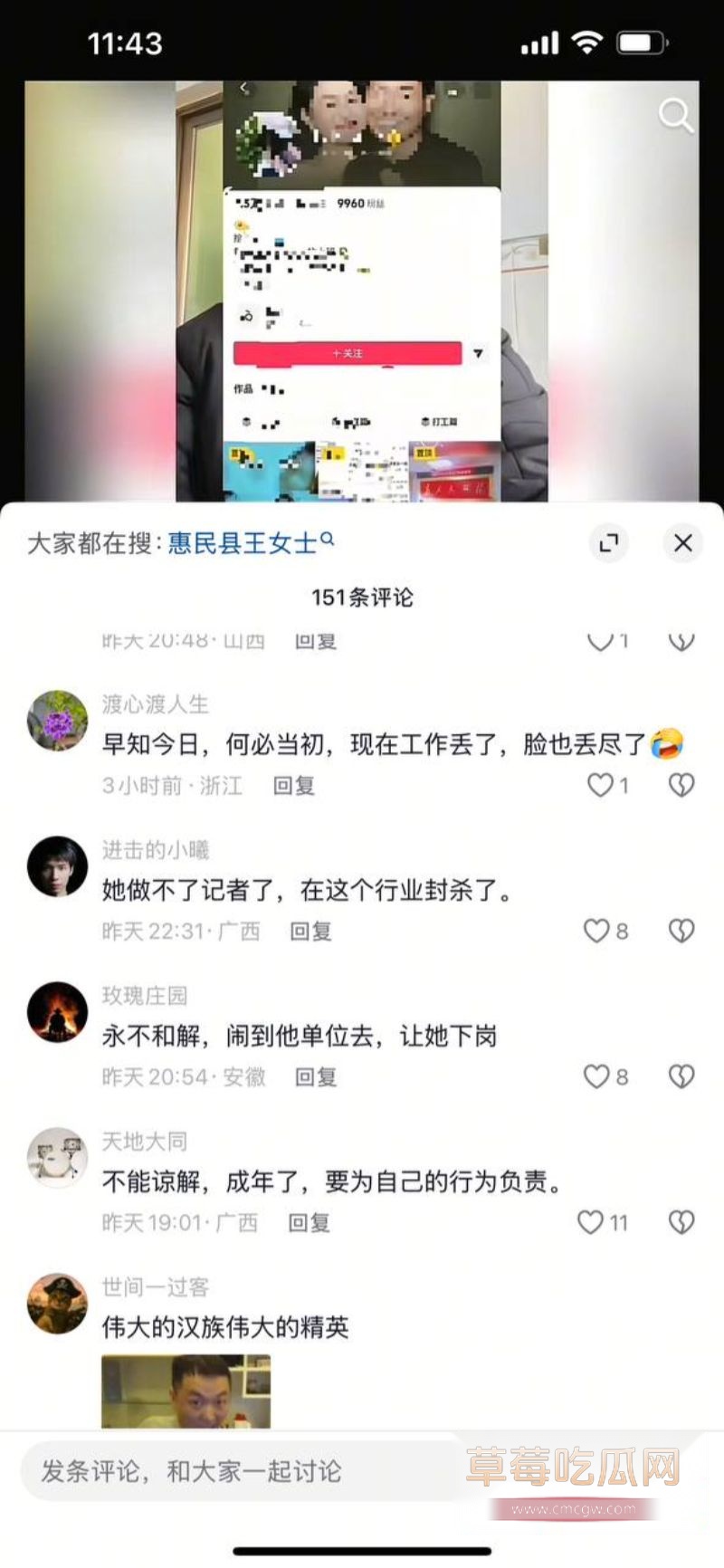Tap the dislike icon on 进击的小曦's comment
The width and height of the screenshot is (724, 1568).
681,930
